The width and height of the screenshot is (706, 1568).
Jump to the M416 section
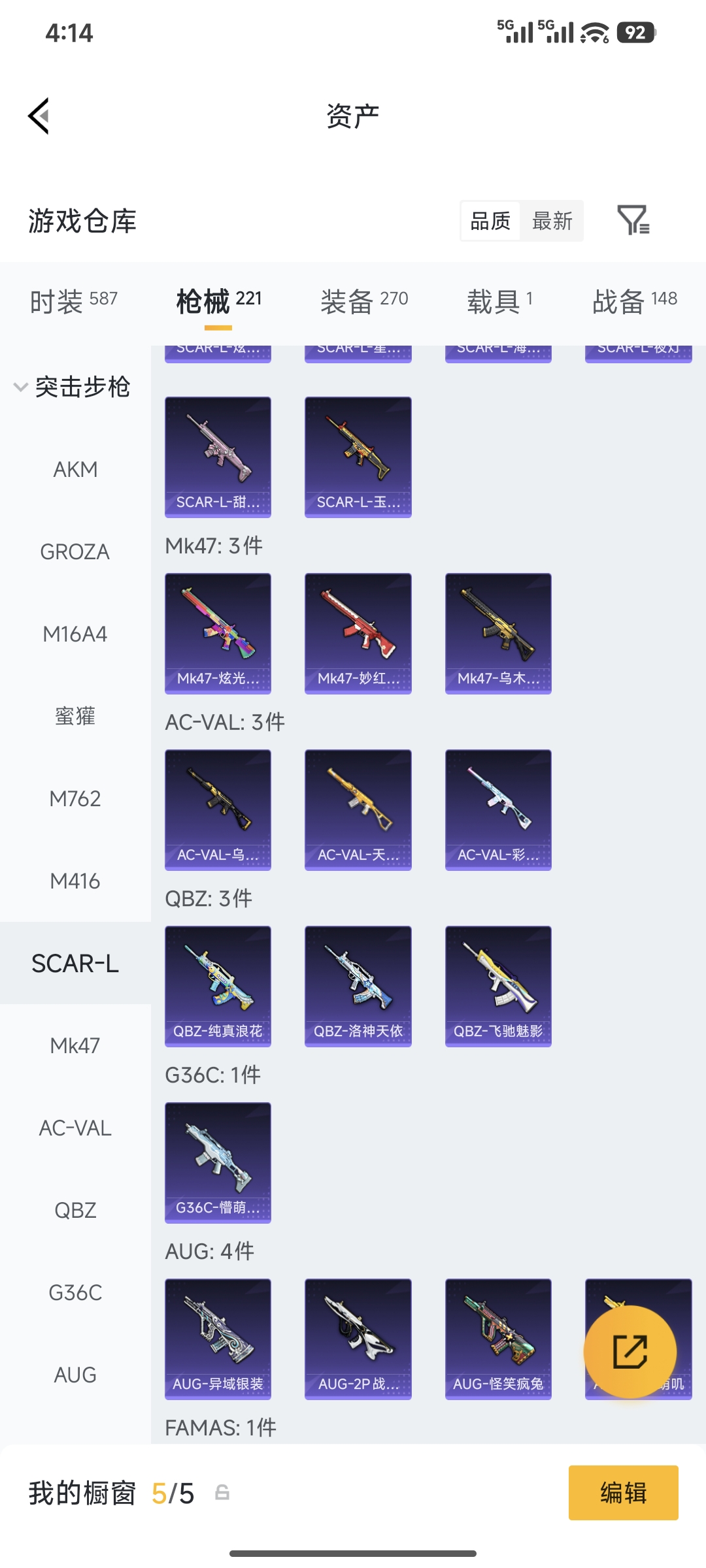point(75,881)
